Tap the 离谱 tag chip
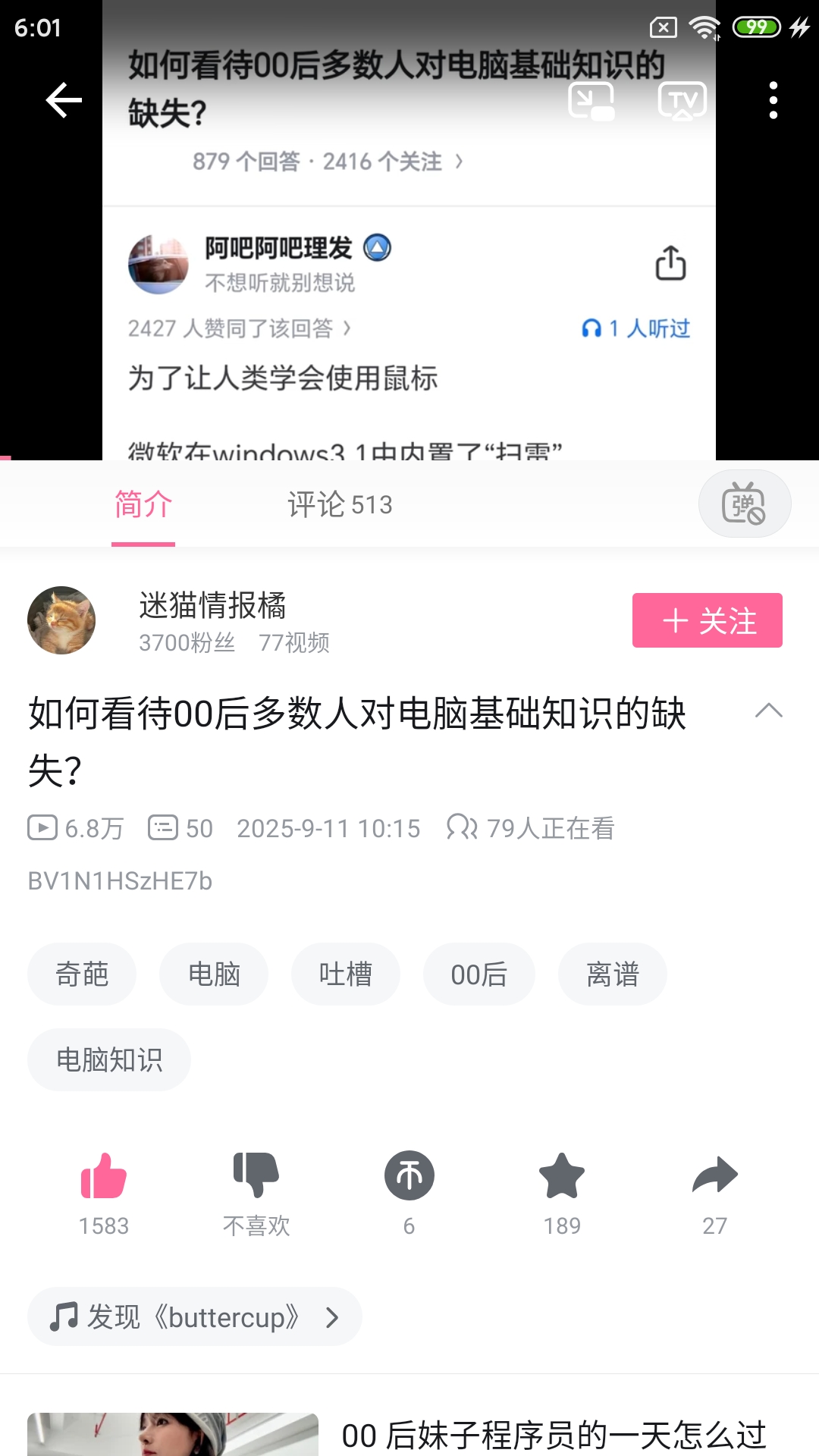 coord(612,974)
